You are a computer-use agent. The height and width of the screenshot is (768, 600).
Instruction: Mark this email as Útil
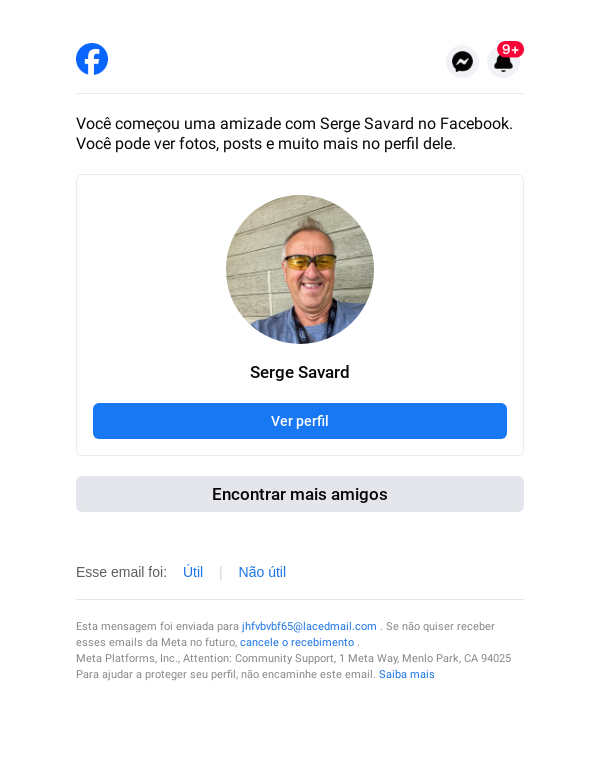pyautogui.click(x=193, y=572)
